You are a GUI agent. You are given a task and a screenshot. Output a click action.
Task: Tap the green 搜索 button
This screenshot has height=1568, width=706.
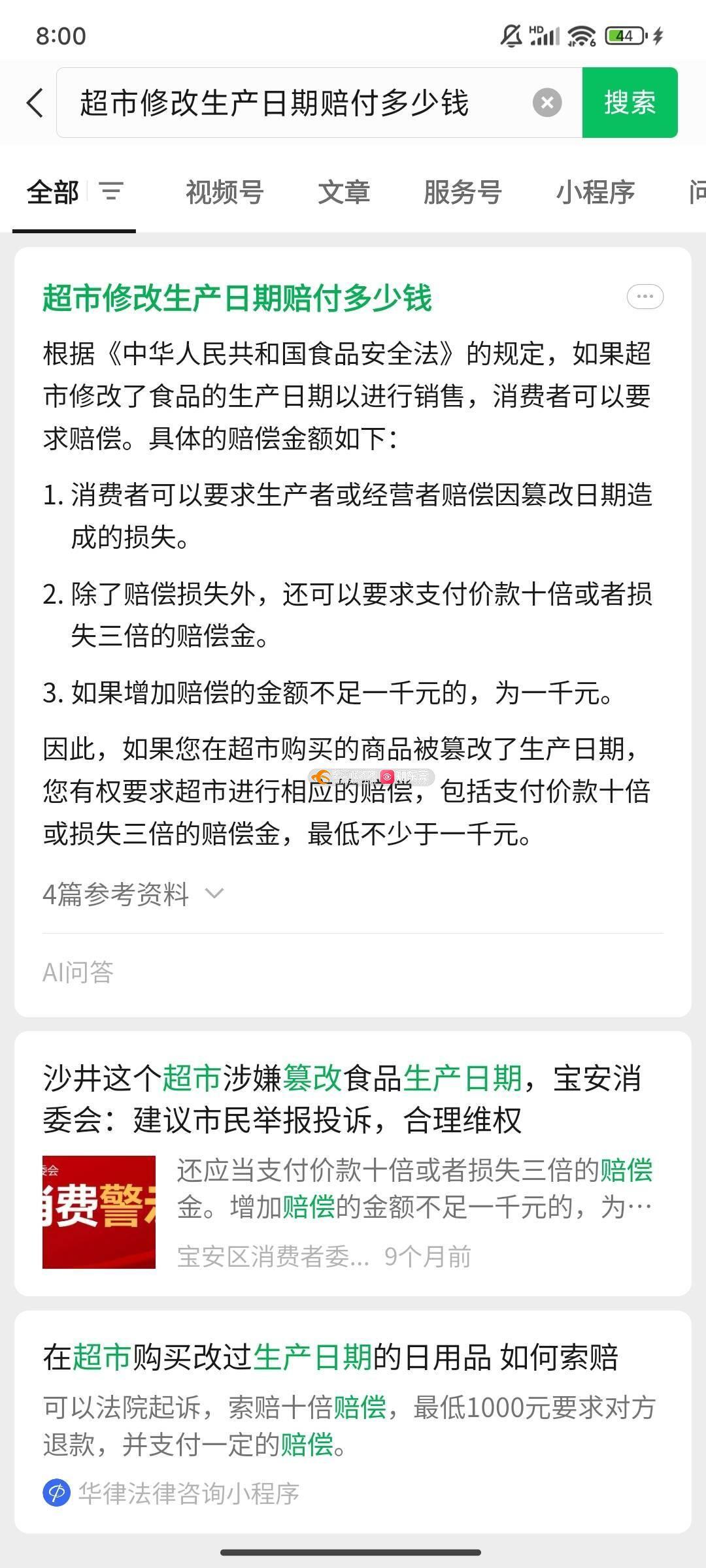[x=630, y=103]
